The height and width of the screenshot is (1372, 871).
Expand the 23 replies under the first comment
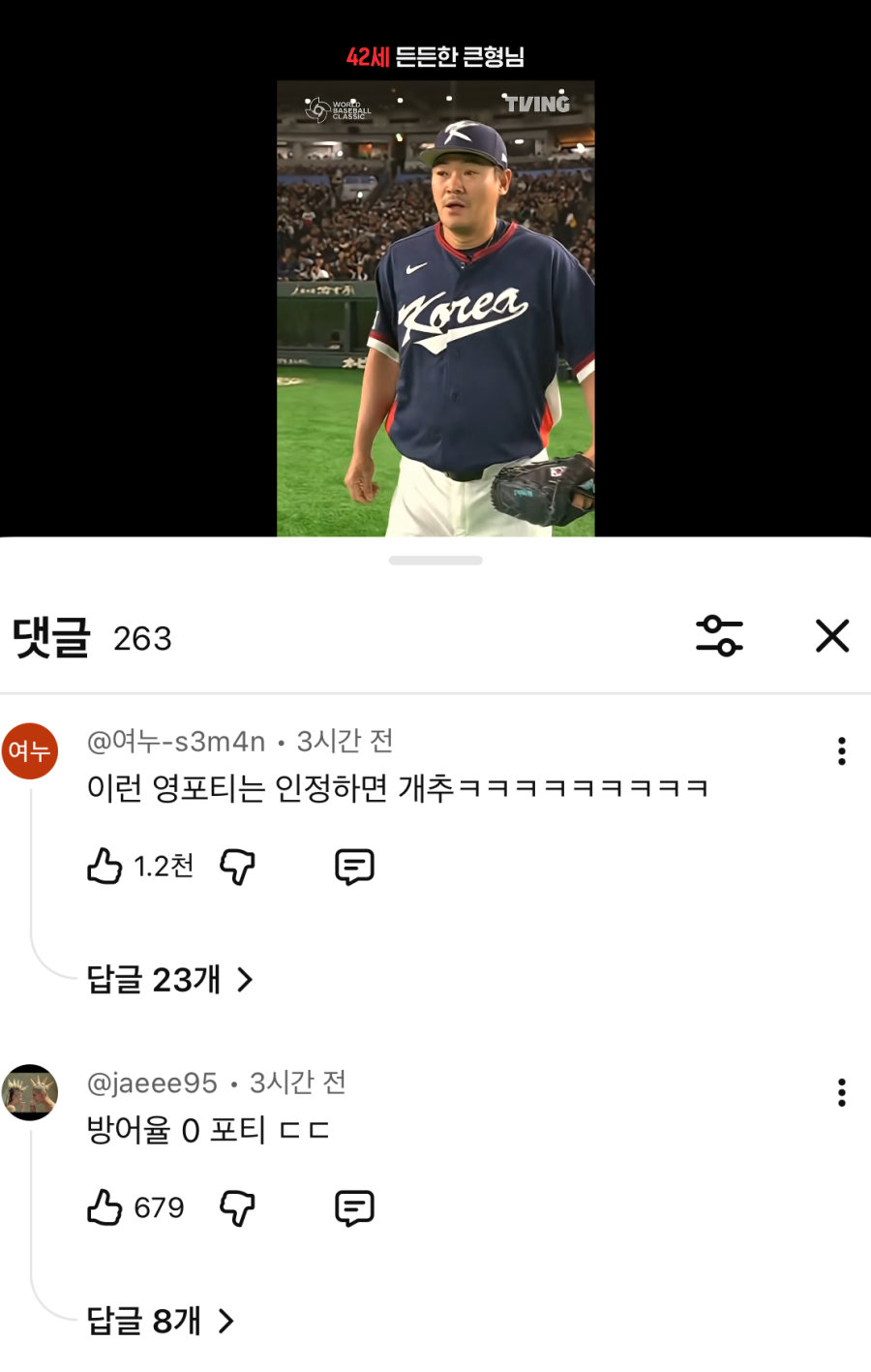point(165,981)
